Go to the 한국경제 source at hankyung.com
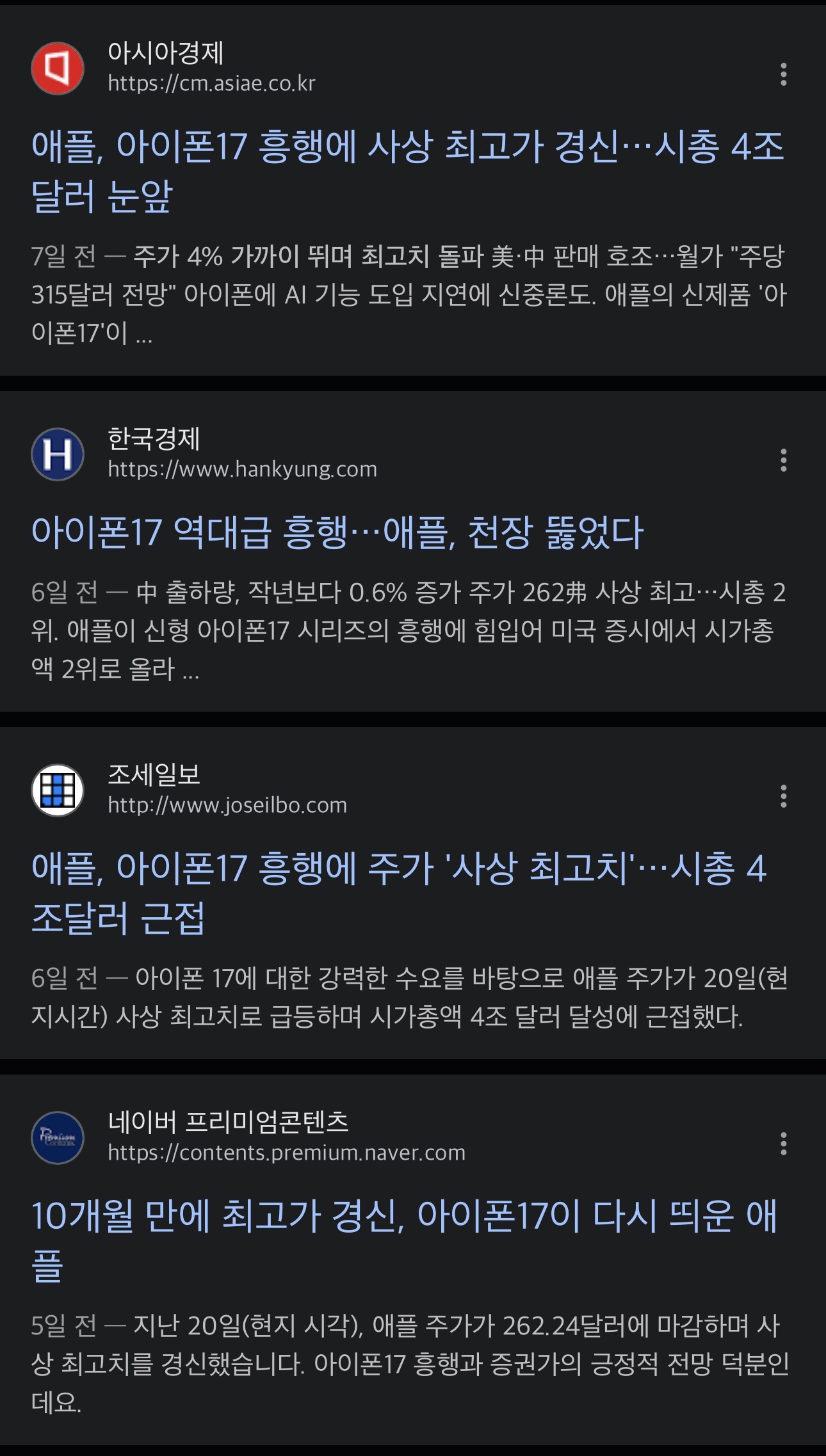The width and height of the screenshot is (826, 1456). [242, 469]
